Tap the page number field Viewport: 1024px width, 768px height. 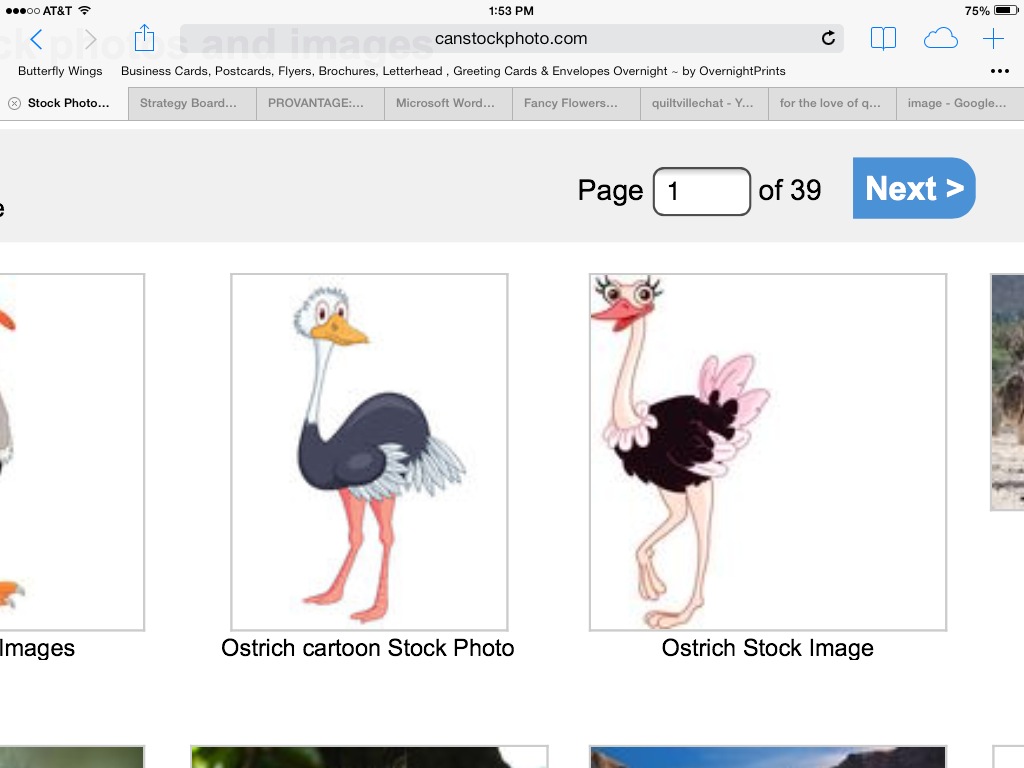coord(701,191)
